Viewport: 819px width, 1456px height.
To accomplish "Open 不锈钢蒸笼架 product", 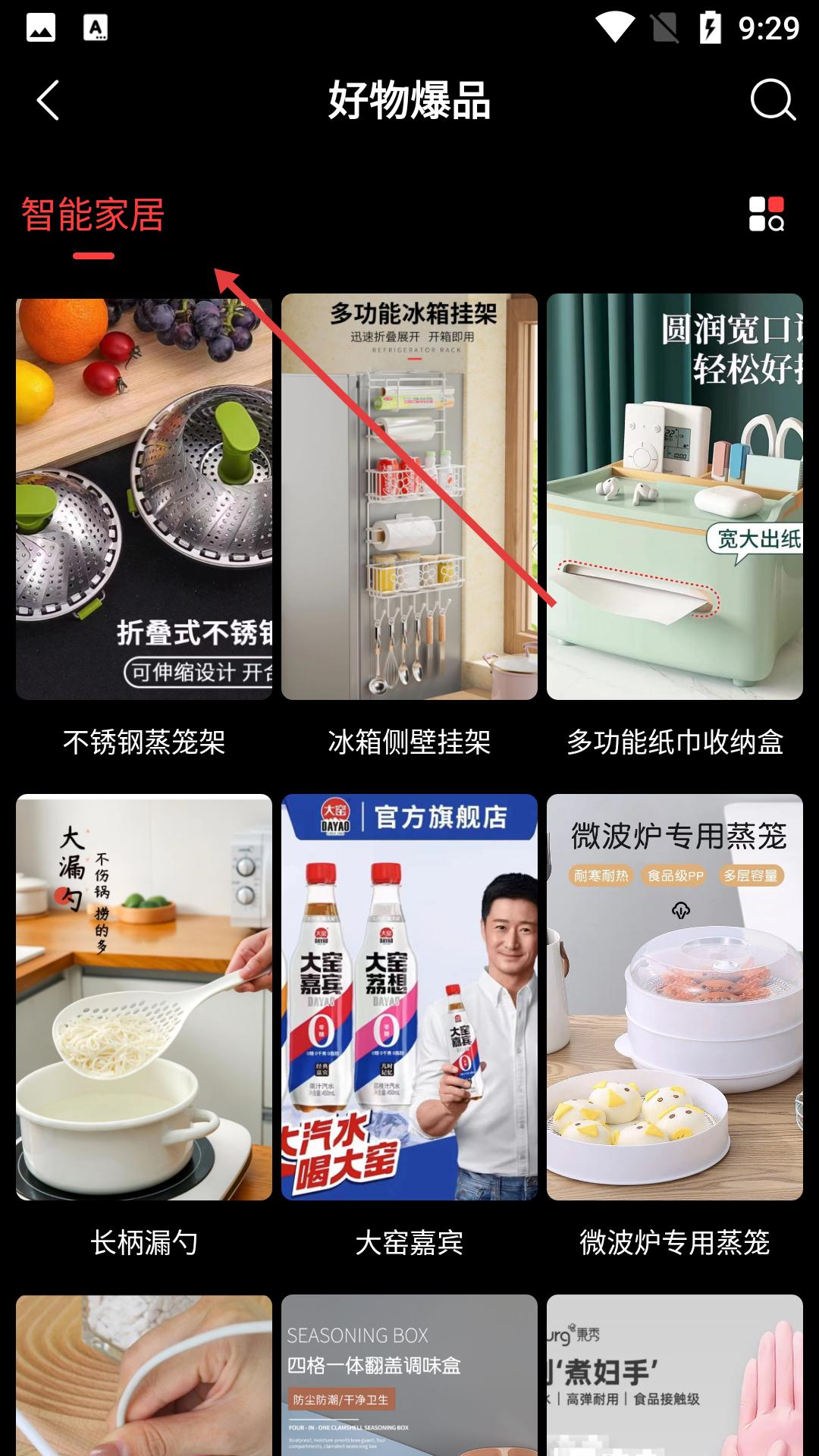I will pyautogui.click(x=144, y=497).
